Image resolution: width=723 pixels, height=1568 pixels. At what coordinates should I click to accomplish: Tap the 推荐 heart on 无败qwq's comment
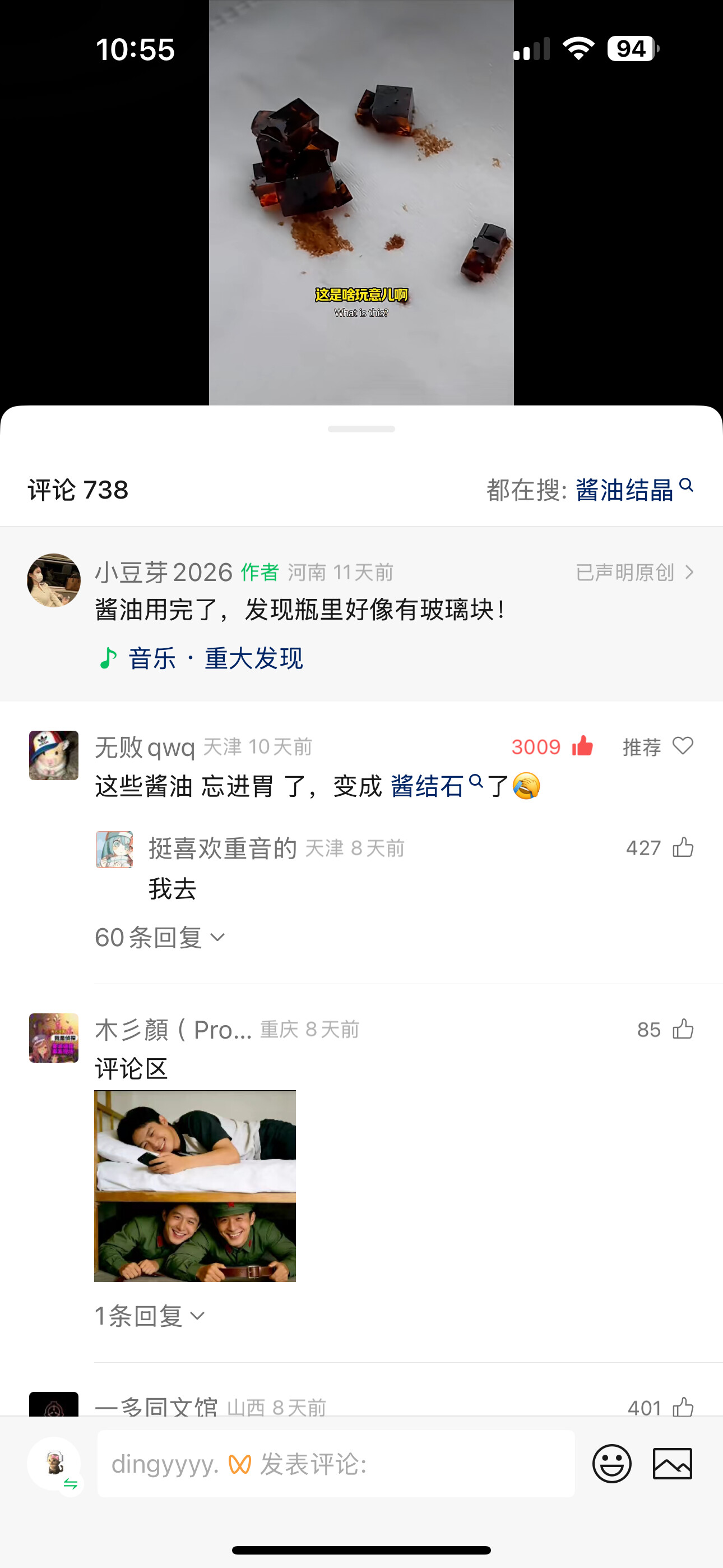tap(682, 746)
